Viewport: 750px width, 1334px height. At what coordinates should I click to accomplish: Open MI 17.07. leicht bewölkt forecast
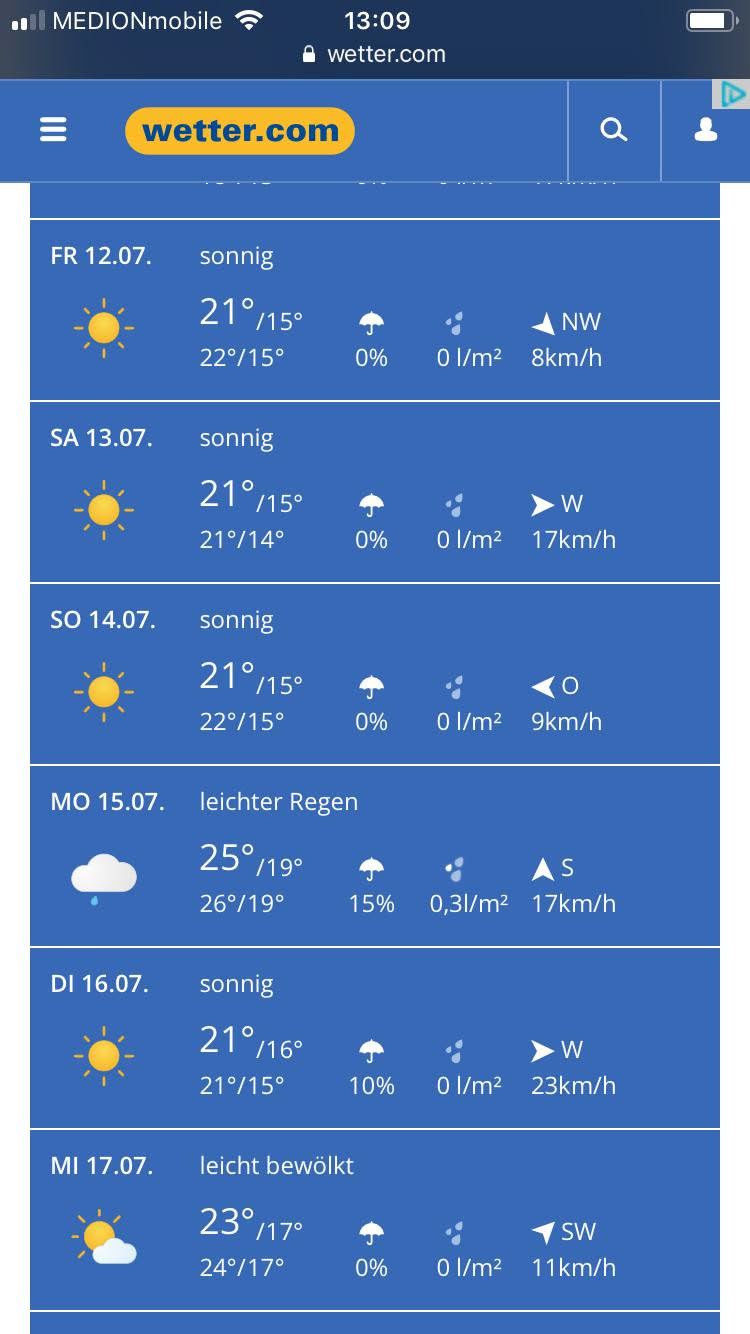tap(375, 1220)
